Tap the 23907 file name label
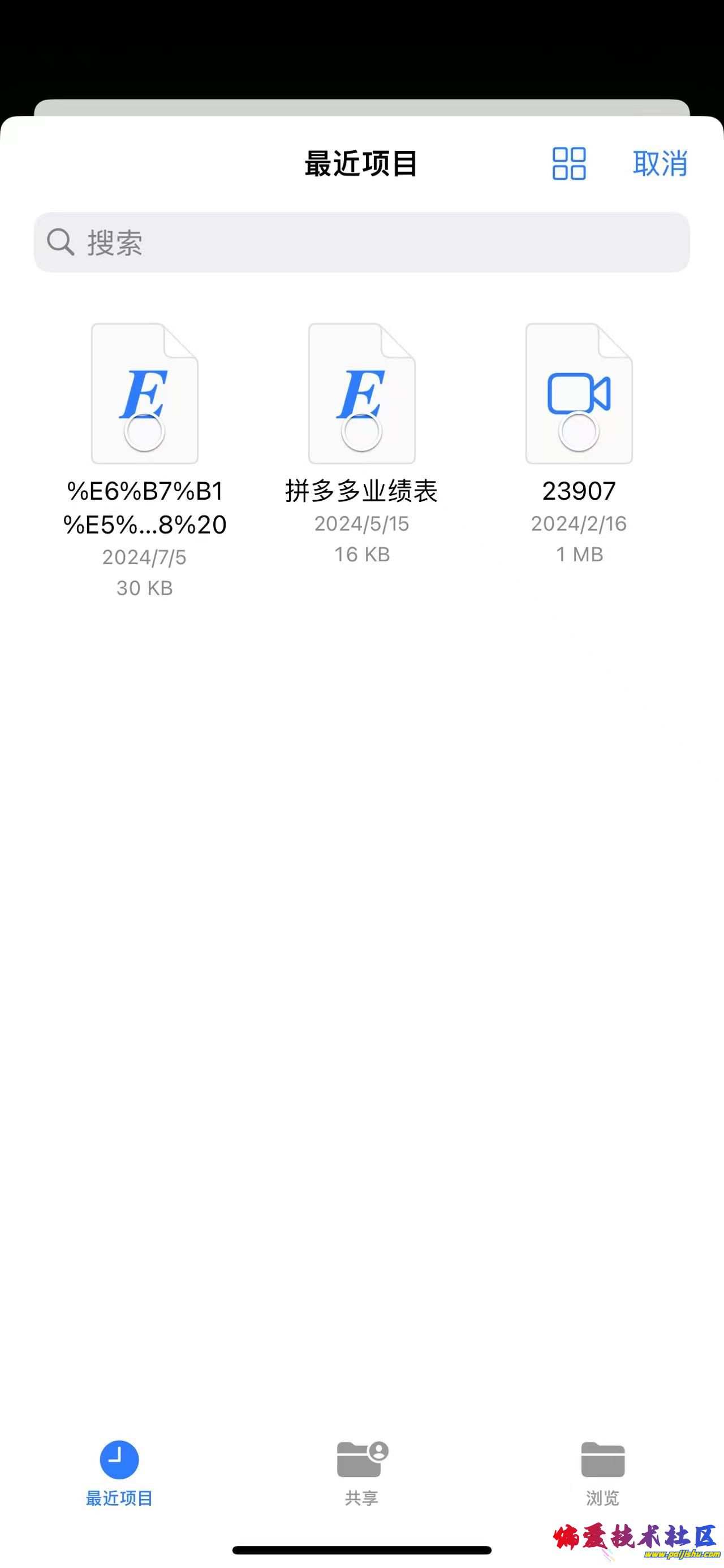The image size is (724, 1568). click(x=579, y=491)
